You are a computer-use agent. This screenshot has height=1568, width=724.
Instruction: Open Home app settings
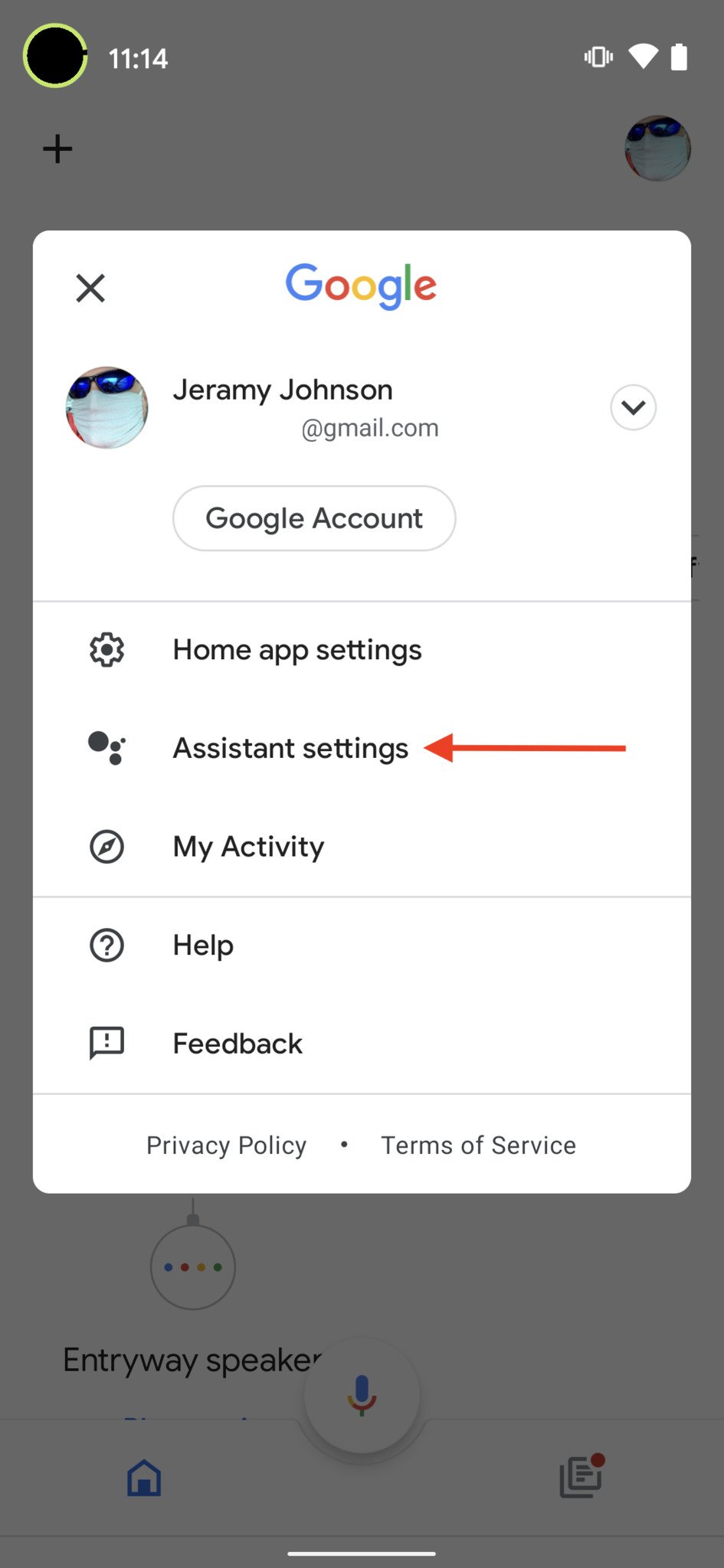point(297,650)
